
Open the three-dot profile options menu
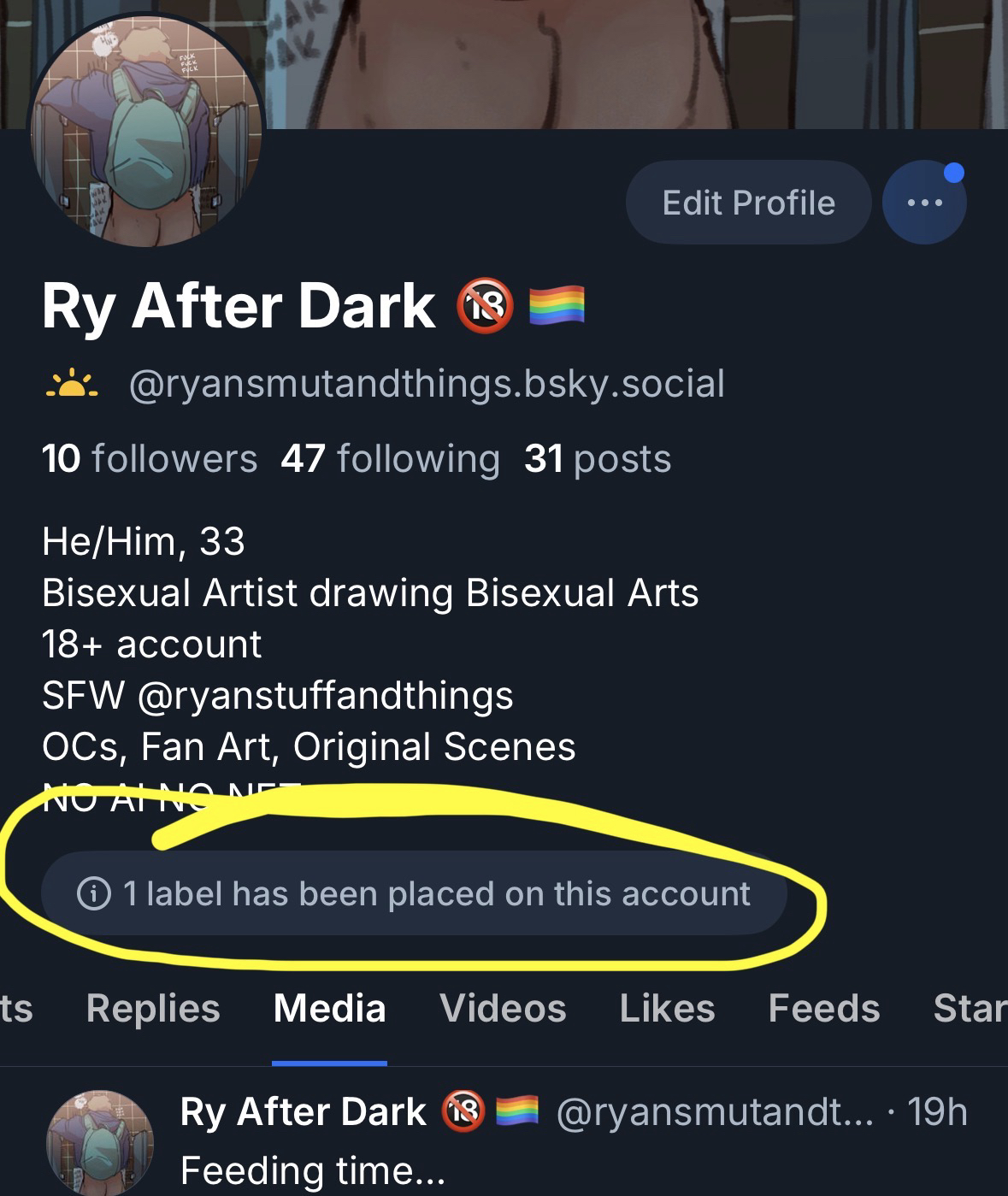[x=924, y=203]
